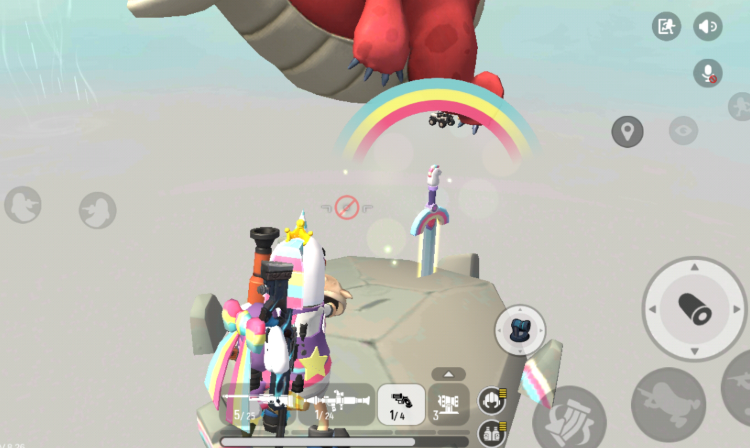The image size is (750, 448).
Task: Toggle the game sound speaker
Action: point(707,27)
